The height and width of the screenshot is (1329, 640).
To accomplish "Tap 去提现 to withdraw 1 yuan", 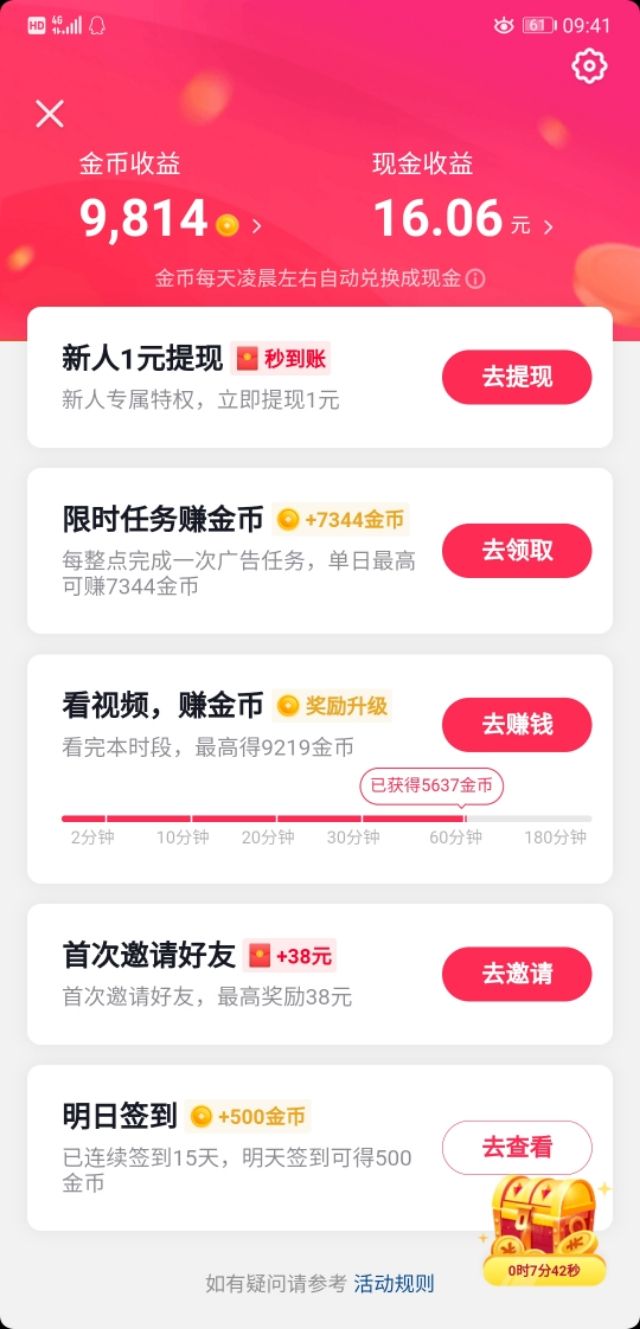I will (x=516, y=377).
